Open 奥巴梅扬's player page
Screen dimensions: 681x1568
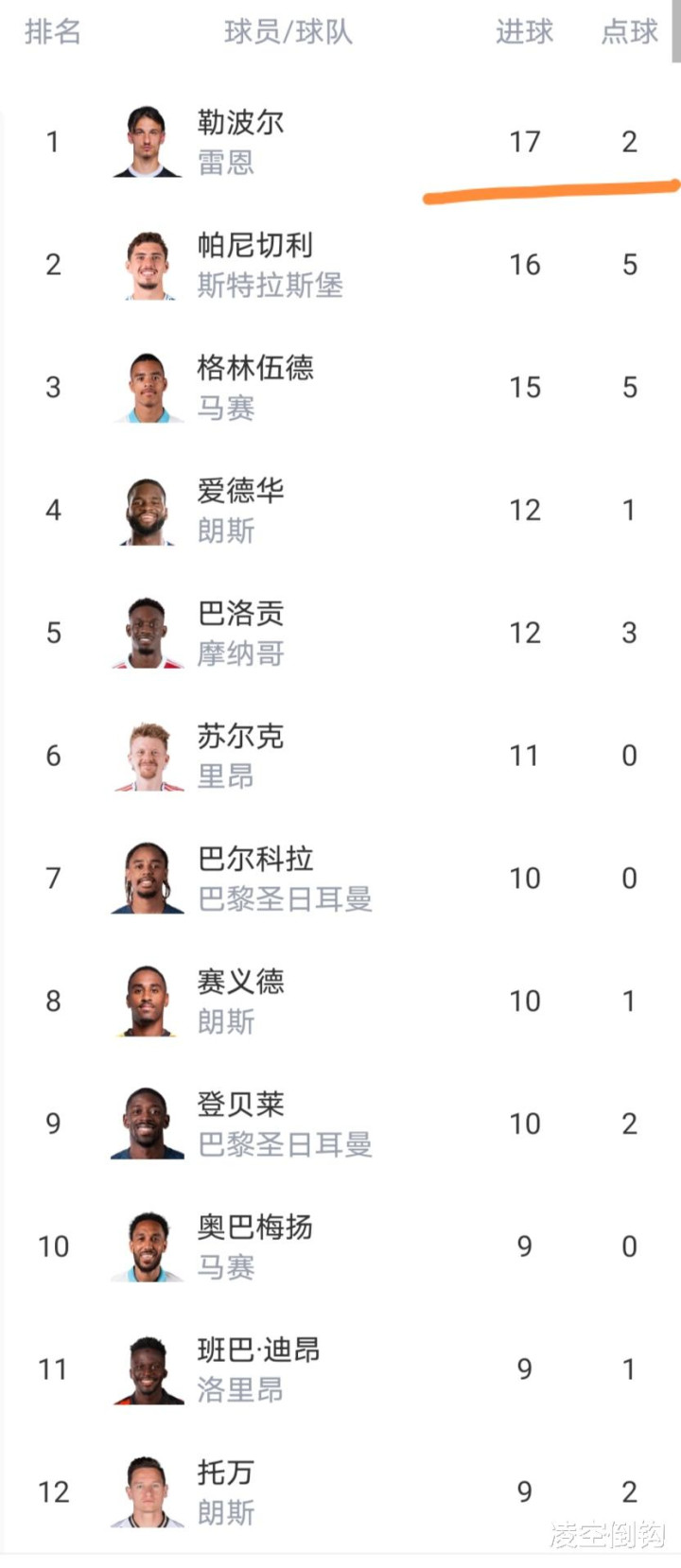pyautogui.click(x=254, y=1228)
